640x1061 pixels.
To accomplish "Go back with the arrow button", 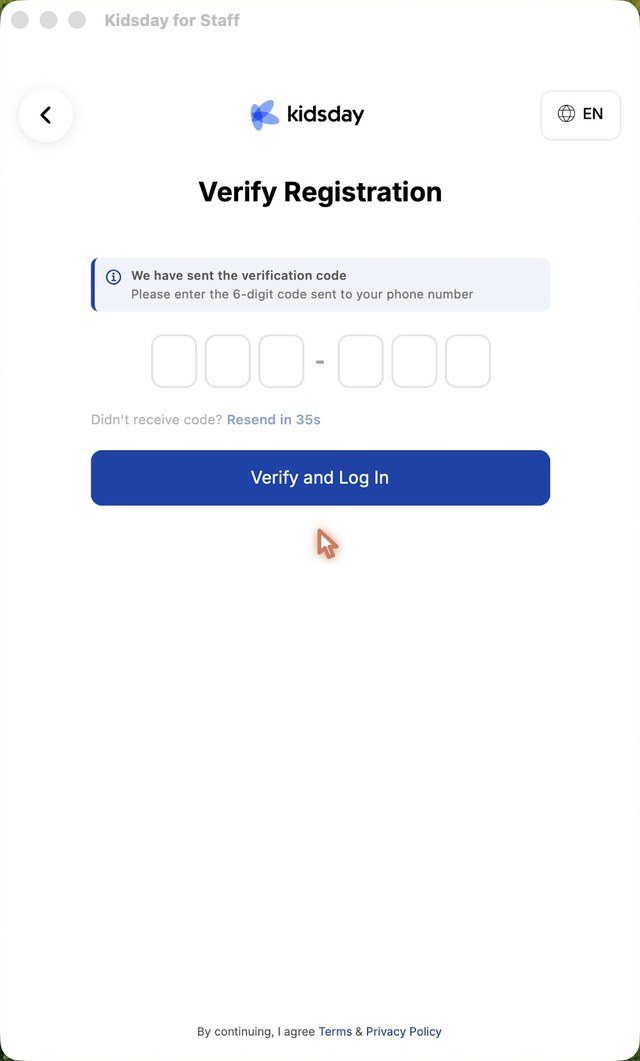I will (x=46, y=115).
